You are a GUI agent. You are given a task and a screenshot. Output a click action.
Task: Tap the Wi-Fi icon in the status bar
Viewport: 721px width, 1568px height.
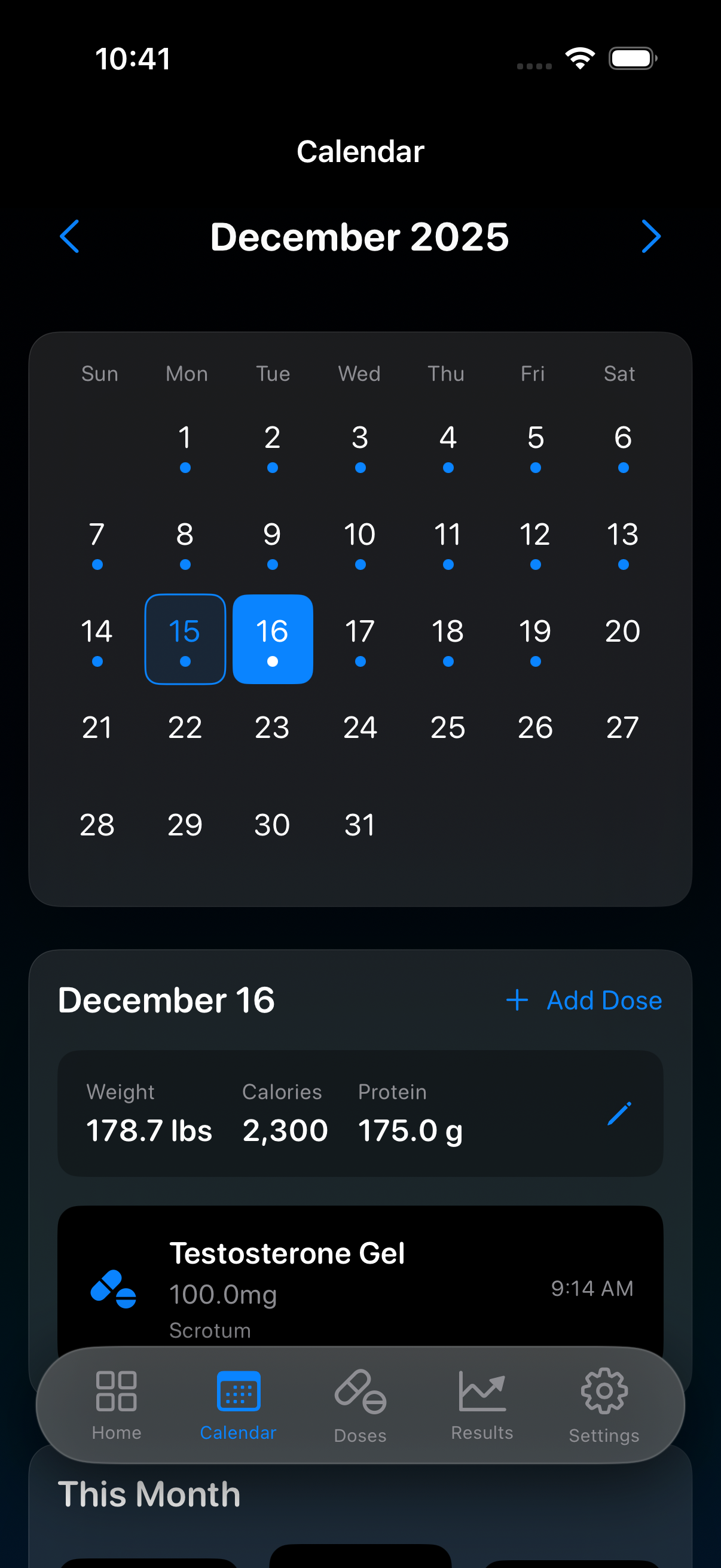click(579, 57)
